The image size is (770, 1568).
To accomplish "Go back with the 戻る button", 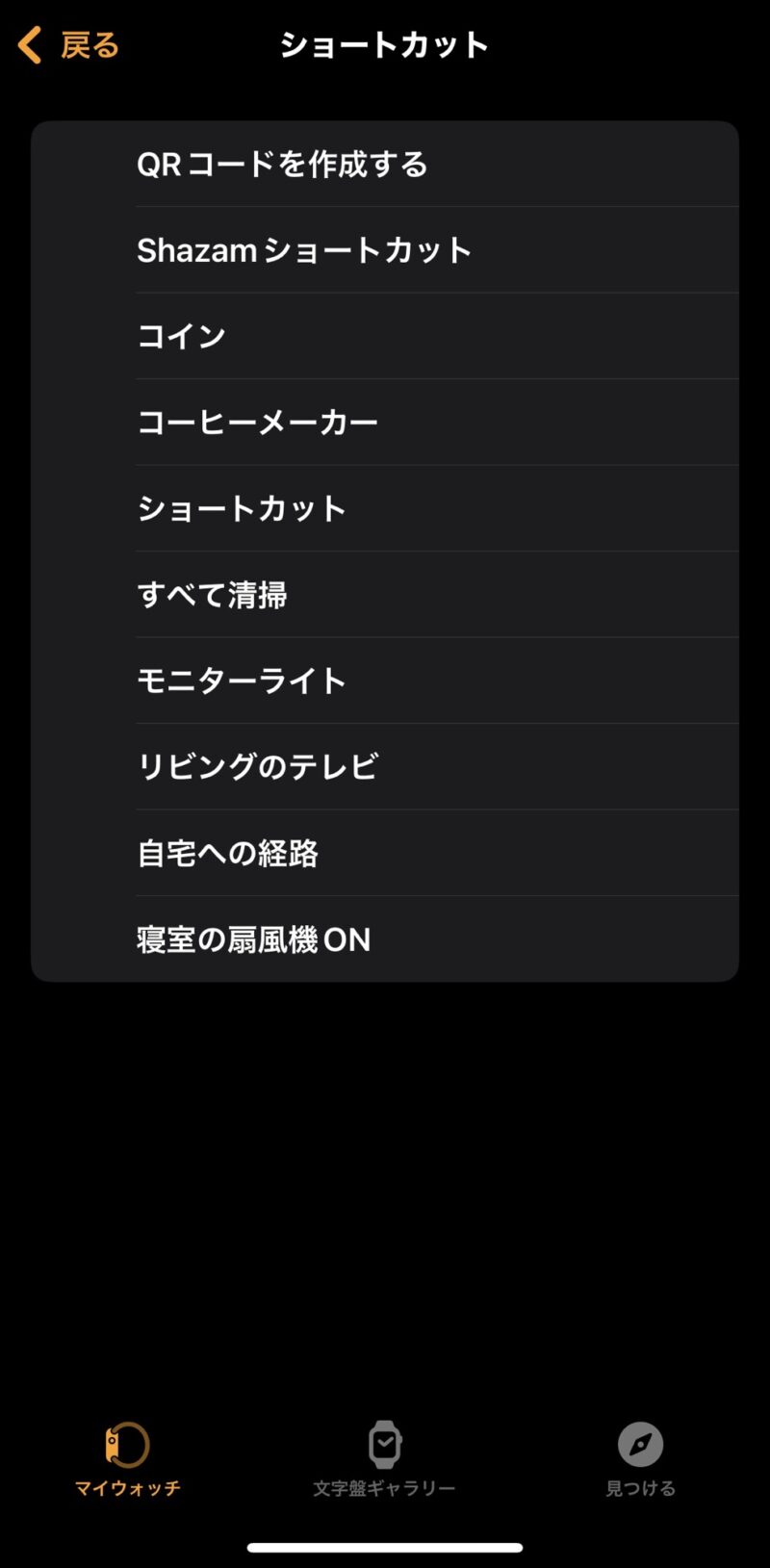I will click(x=68, y=45).
